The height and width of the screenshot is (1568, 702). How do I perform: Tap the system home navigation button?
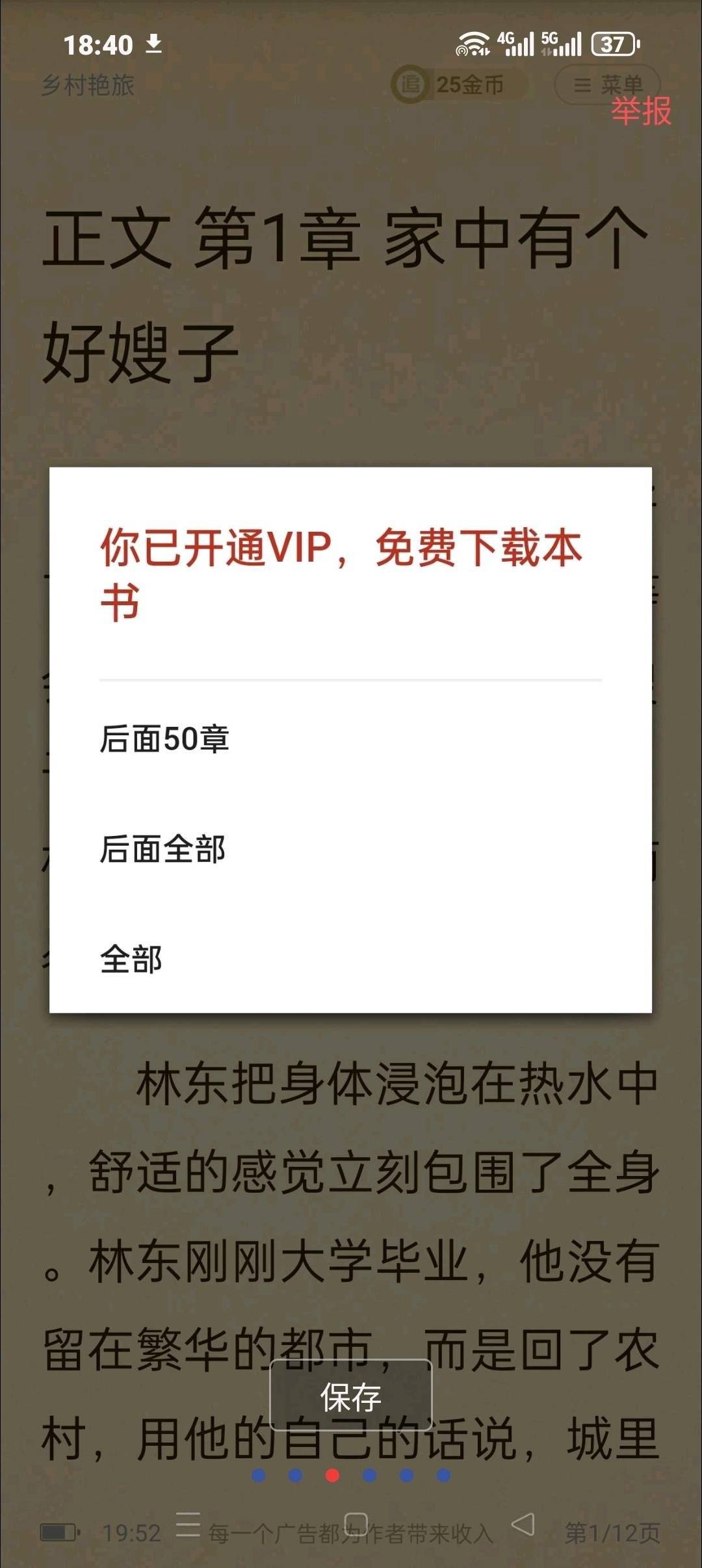[356, 1524]
